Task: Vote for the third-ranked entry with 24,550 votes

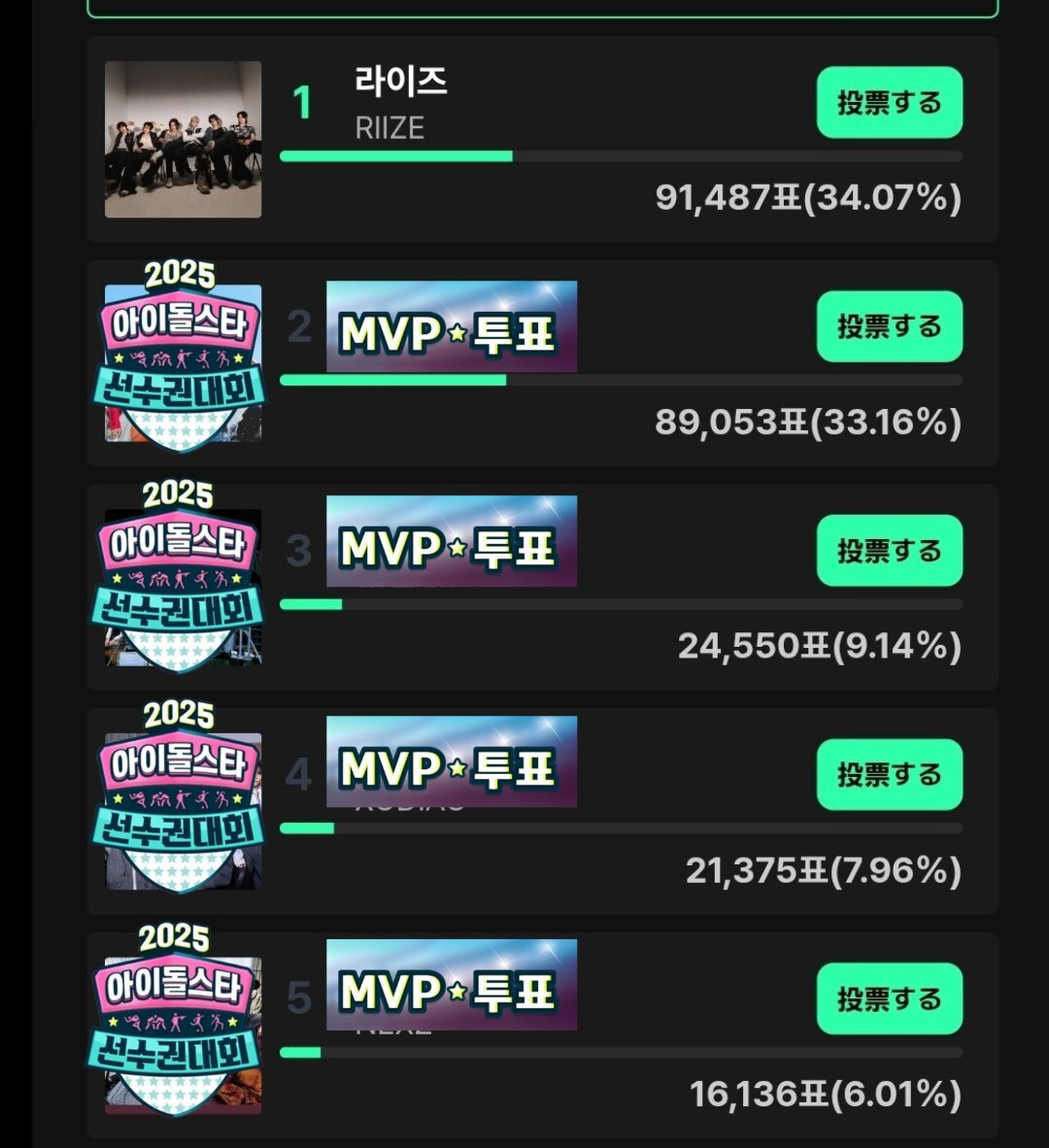Action: (x=889, y=551)
